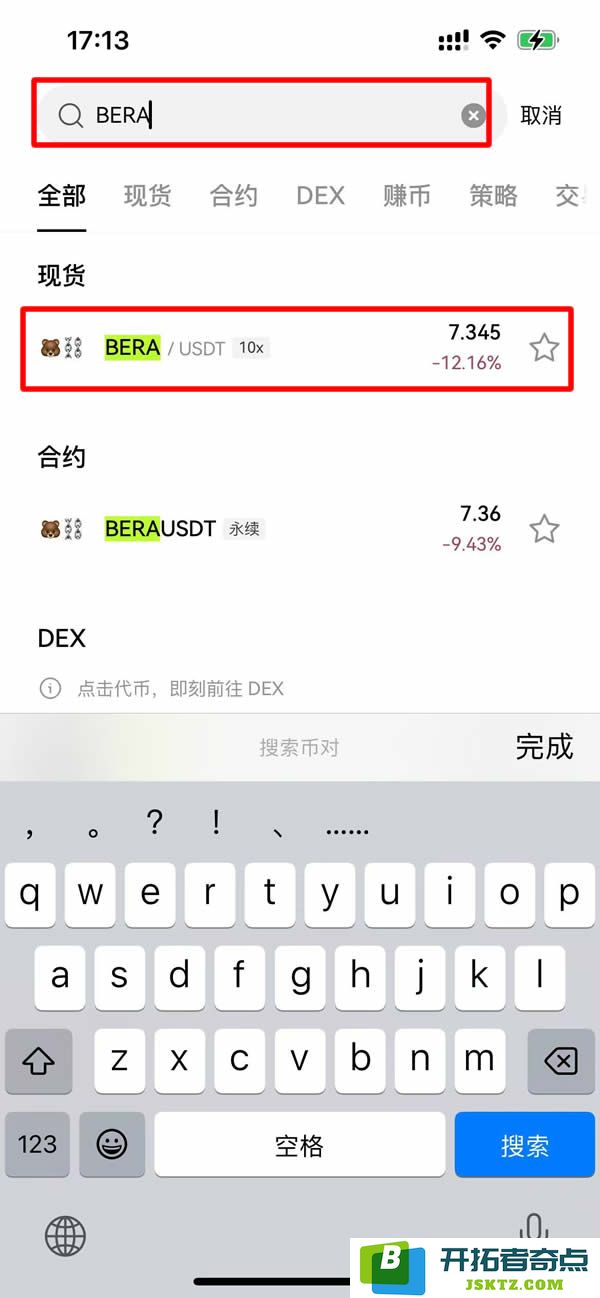
Task: Switch to the DEX tab
Action: point(320,195)
